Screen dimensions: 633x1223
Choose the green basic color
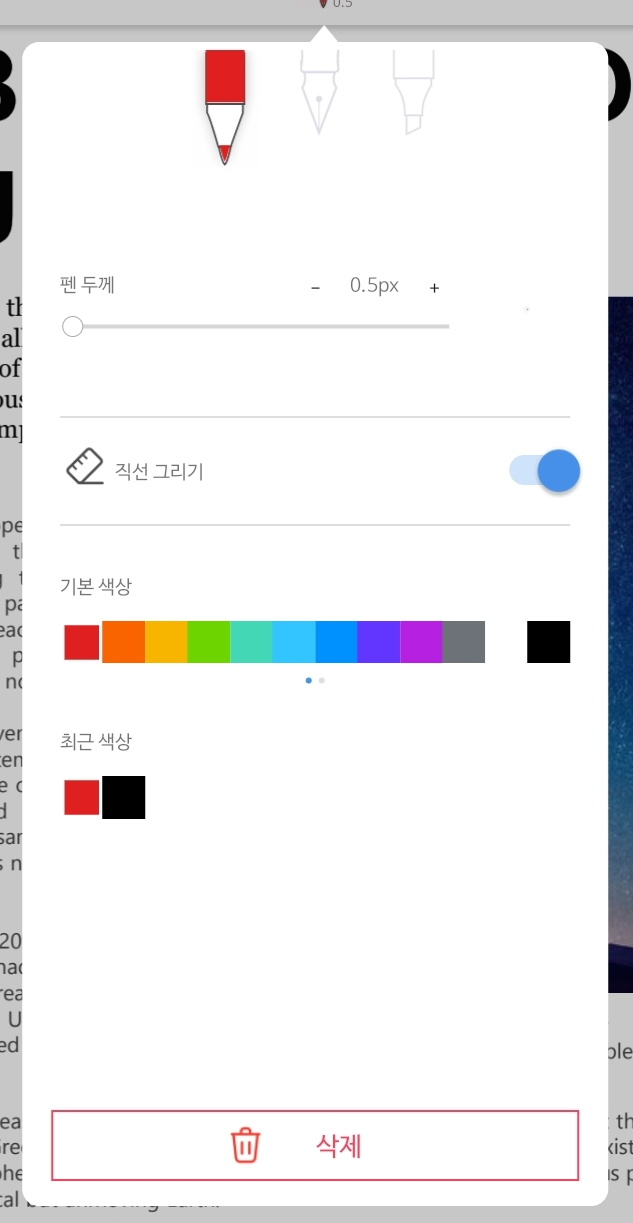click(208, 642)
